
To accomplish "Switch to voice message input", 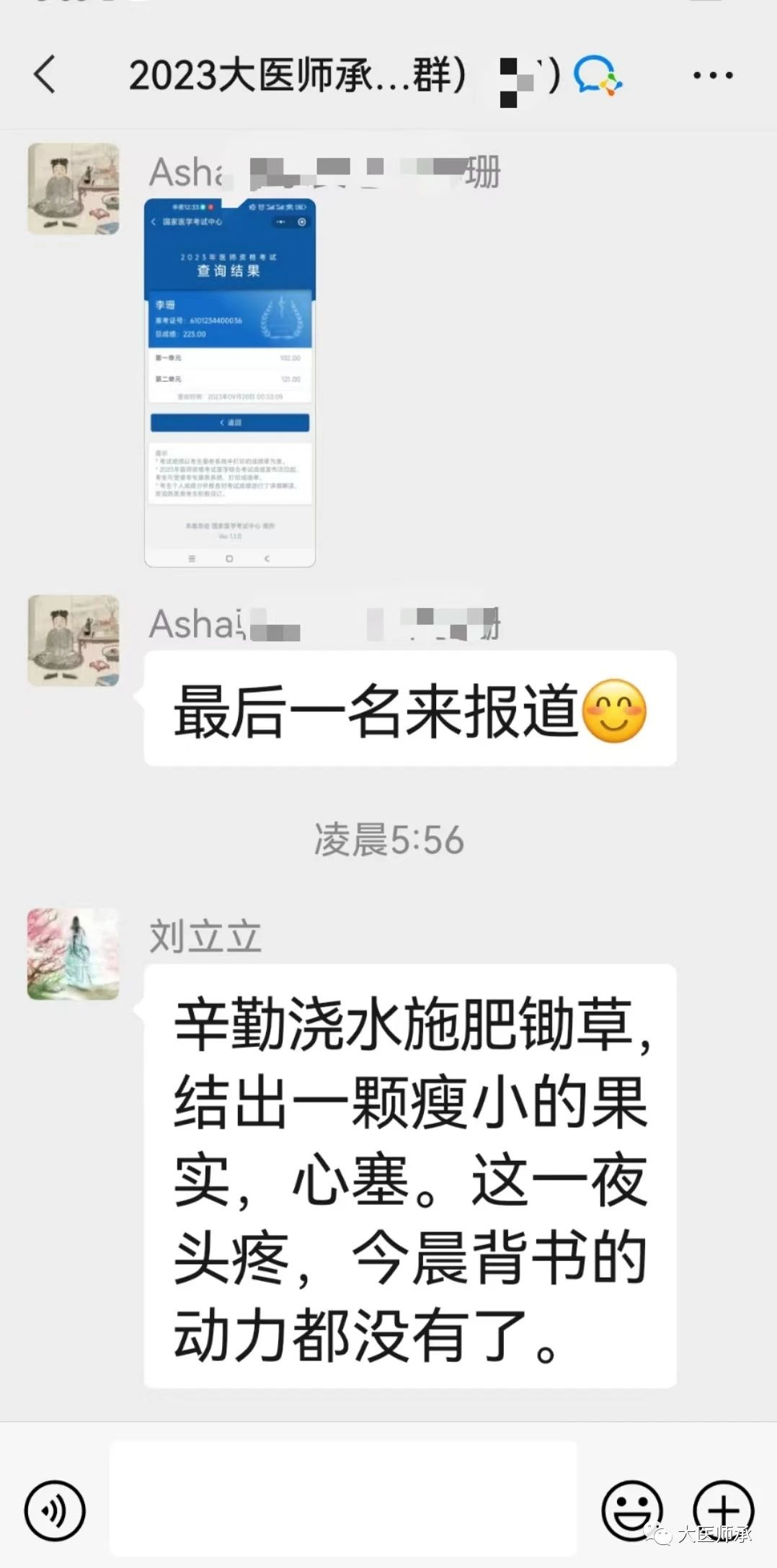I will coord(55,1510).
